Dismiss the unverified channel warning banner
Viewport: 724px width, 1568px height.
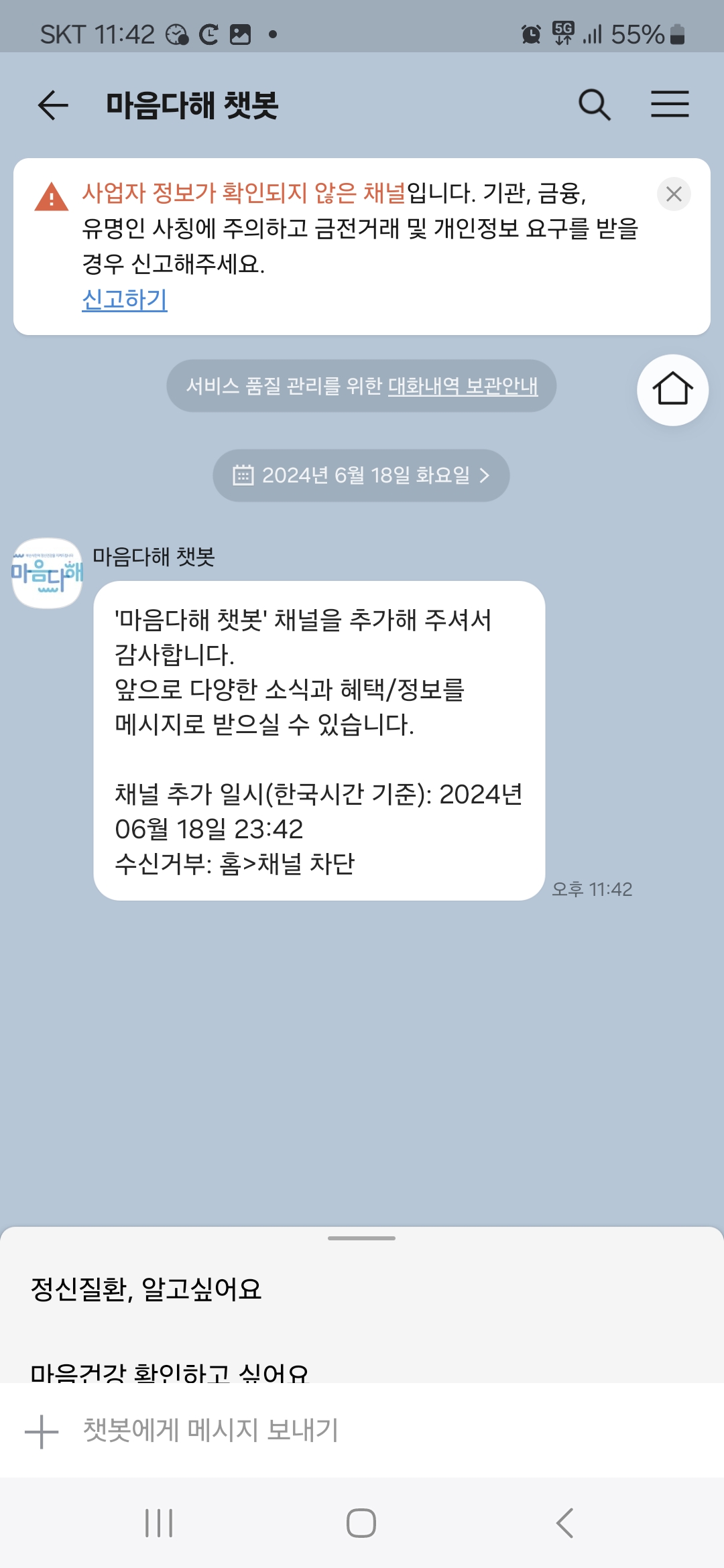click(x=674, y=194)
